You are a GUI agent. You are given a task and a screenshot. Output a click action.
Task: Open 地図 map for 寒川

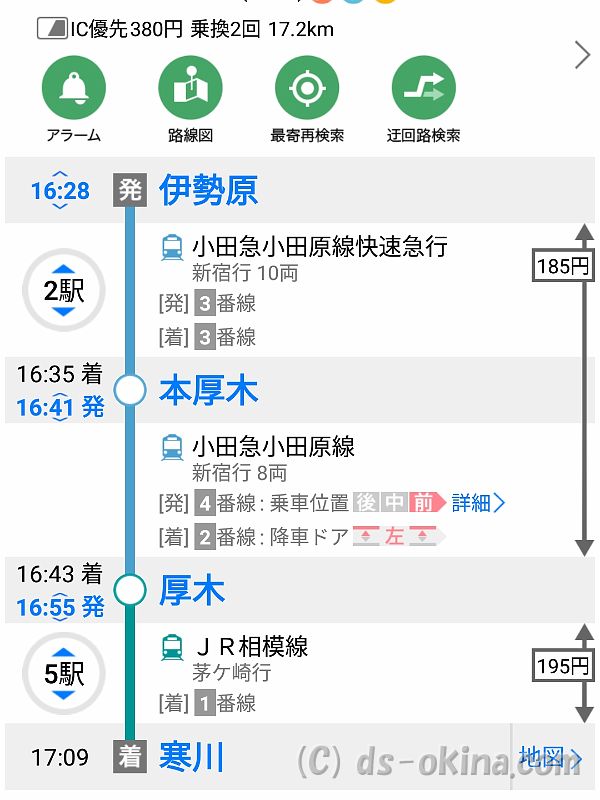(550, 757)
